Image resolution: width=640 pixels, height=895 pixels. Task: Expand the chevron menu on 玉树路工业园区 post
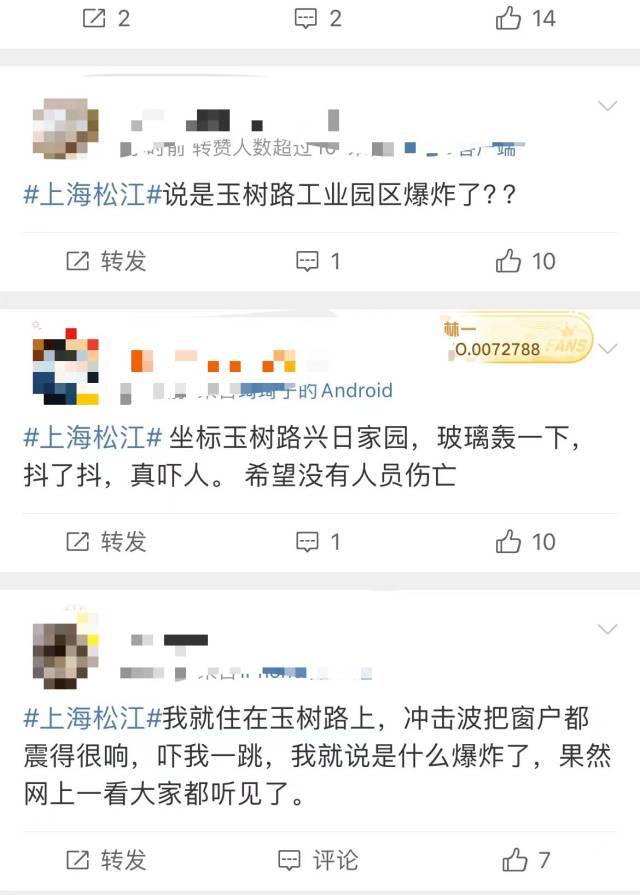tap(607, 105)
